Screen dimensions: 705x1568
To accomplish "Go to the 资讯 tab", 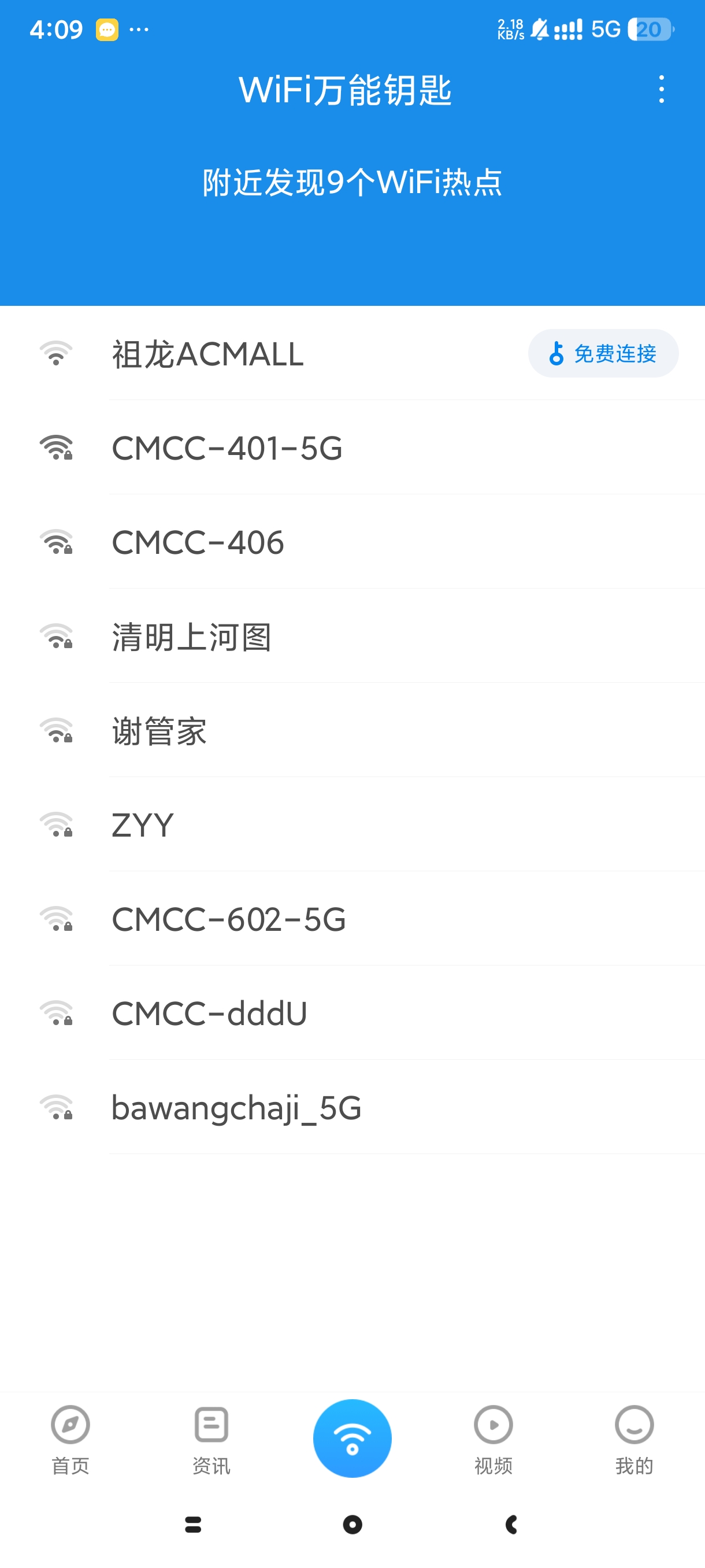I will pos(211,1440).
